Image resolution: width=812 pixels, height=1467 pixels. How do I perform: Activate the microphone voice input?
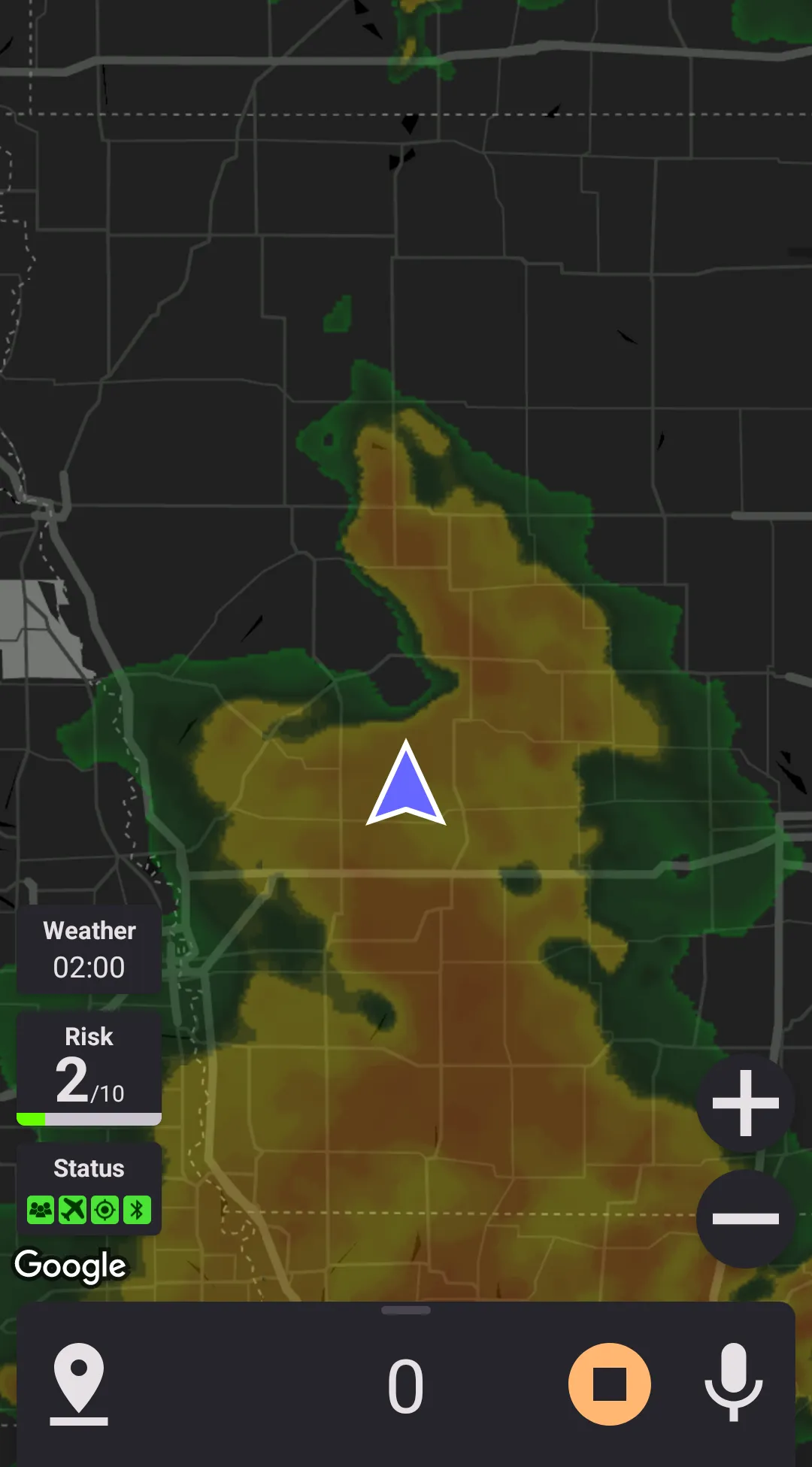[x=733, y=1383]
